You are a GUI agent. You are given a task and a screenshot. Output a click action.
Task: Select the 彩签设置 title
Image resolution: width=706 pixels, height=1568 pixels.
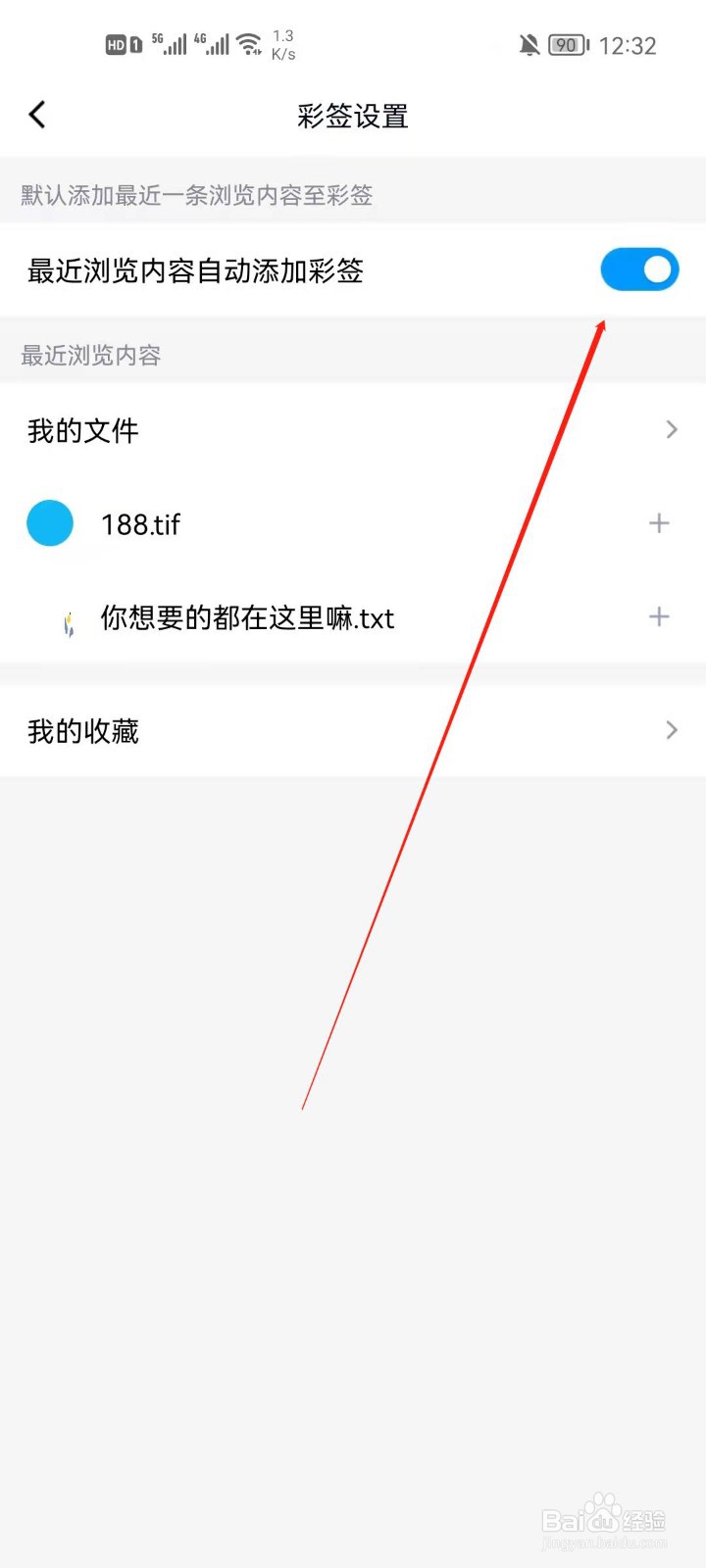[351, 116]
